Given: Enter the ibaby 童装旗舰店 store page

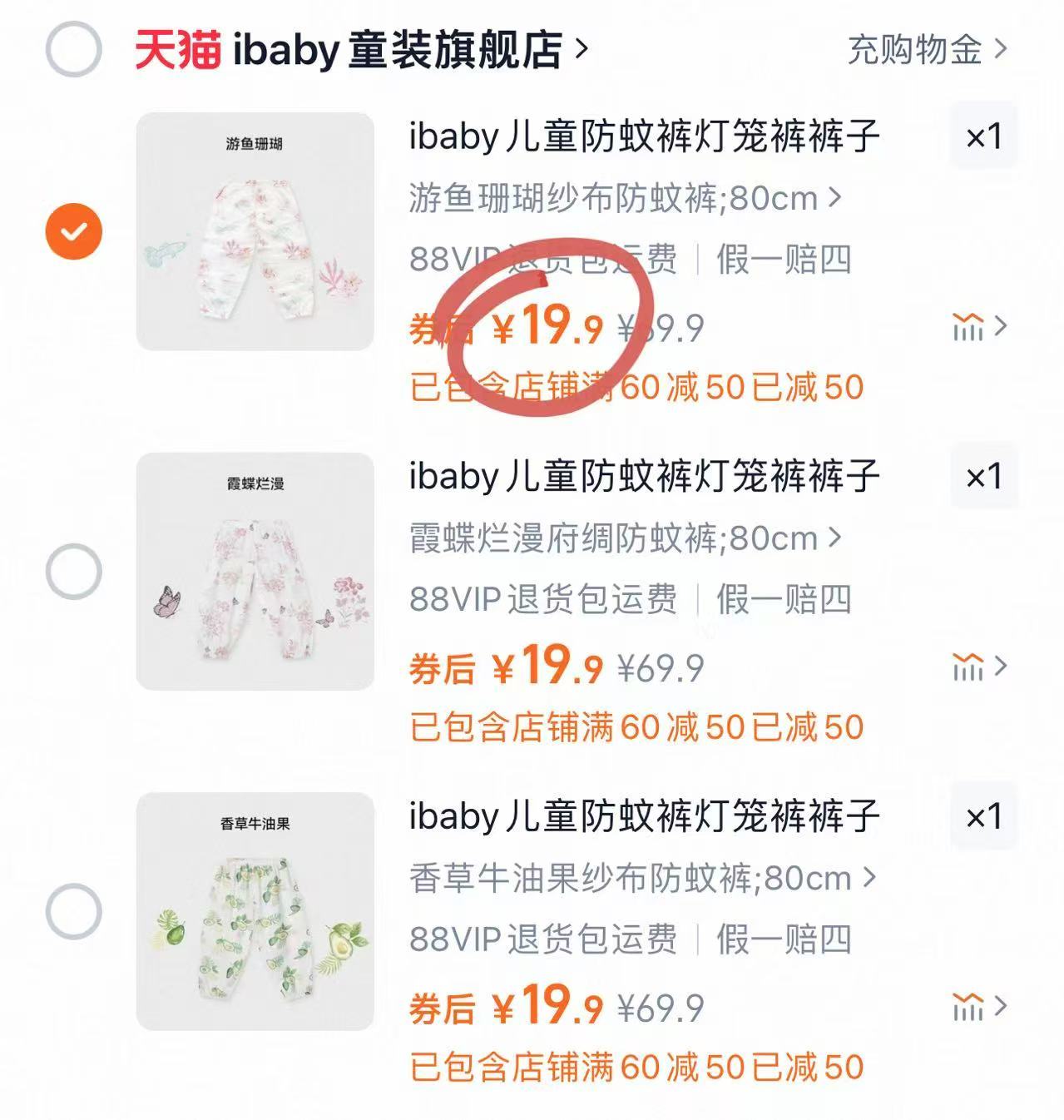Looking at the screenshot, I should [391, 47].
